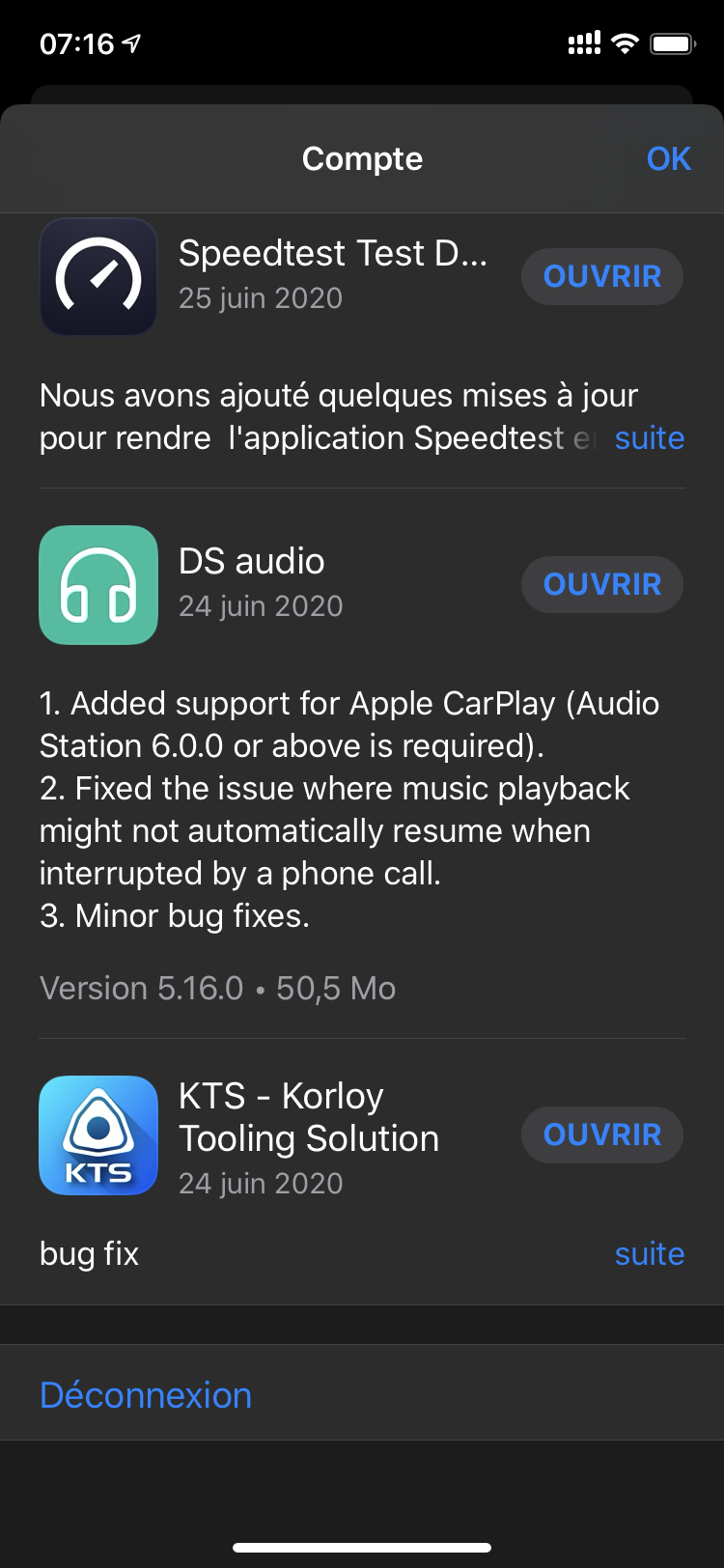This screenshot has width=724, height=1568.
Task: Open the Speedtest app icon
Action: 98,277
